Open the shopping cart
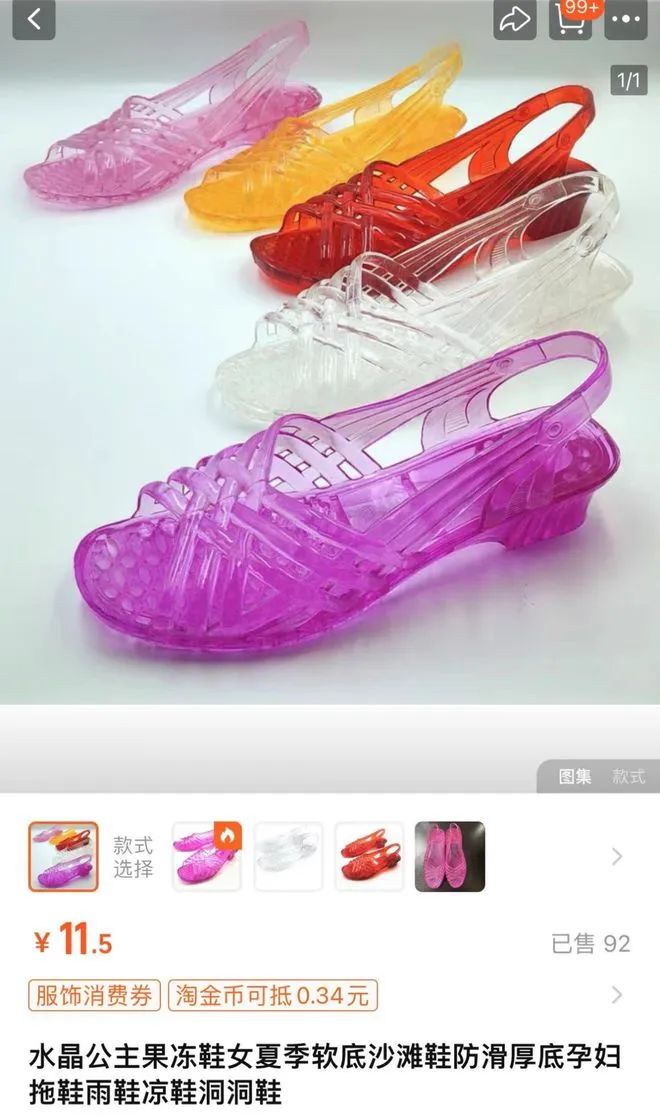The height and width of the screenshot is (1119, 660). pyautogui.click(x=571, y=19)
